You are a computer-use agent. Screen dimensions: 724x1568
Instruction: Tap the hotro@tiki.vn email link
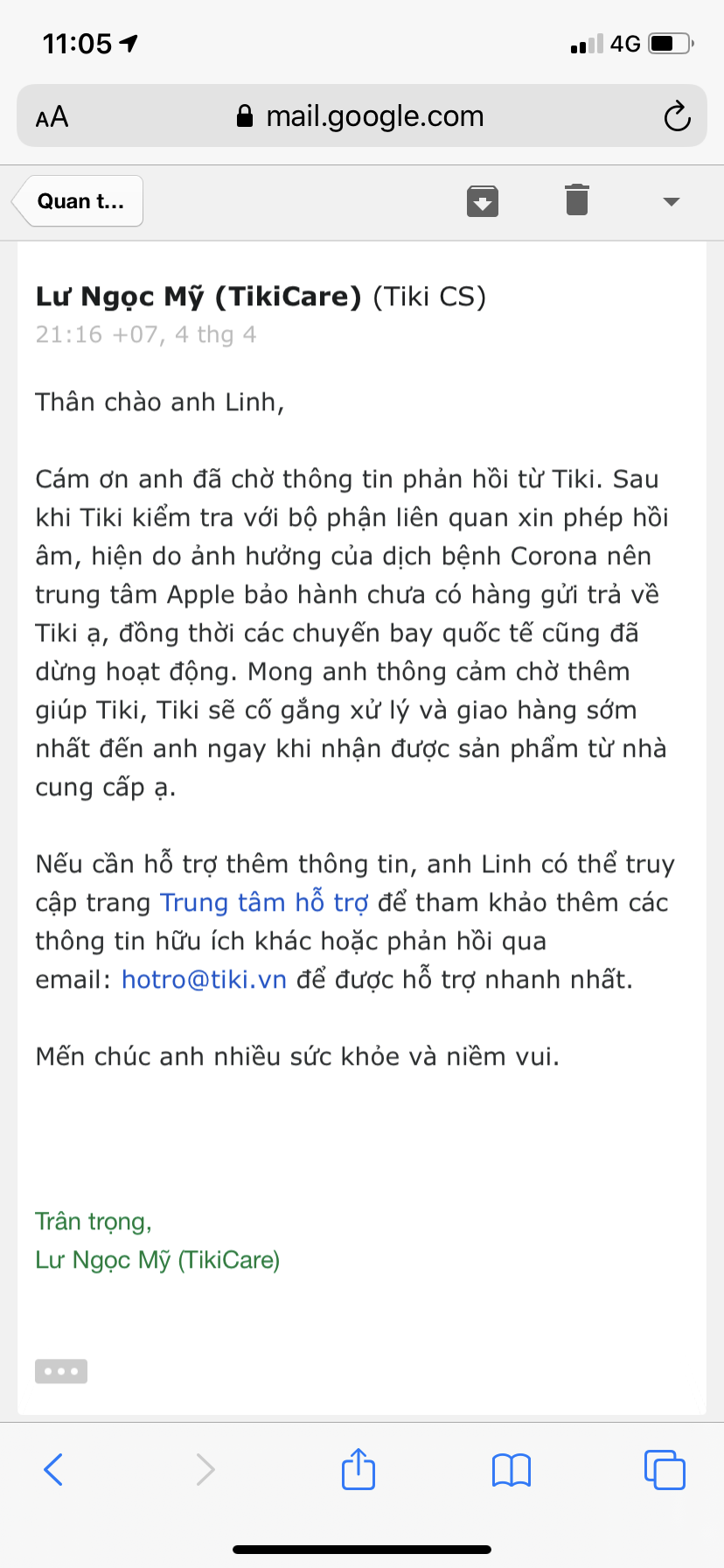coord(204,979)
